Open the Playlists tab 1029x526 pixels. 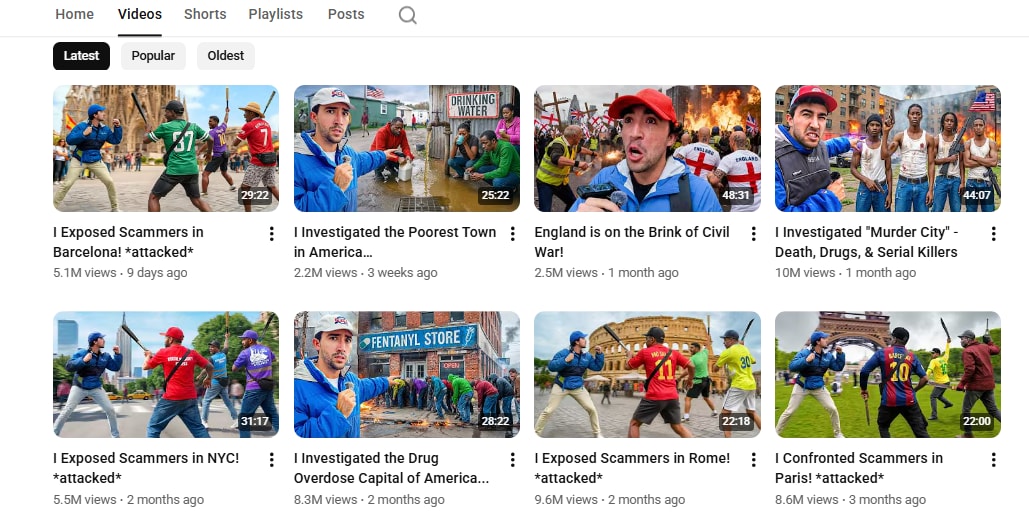coord(277,14)
